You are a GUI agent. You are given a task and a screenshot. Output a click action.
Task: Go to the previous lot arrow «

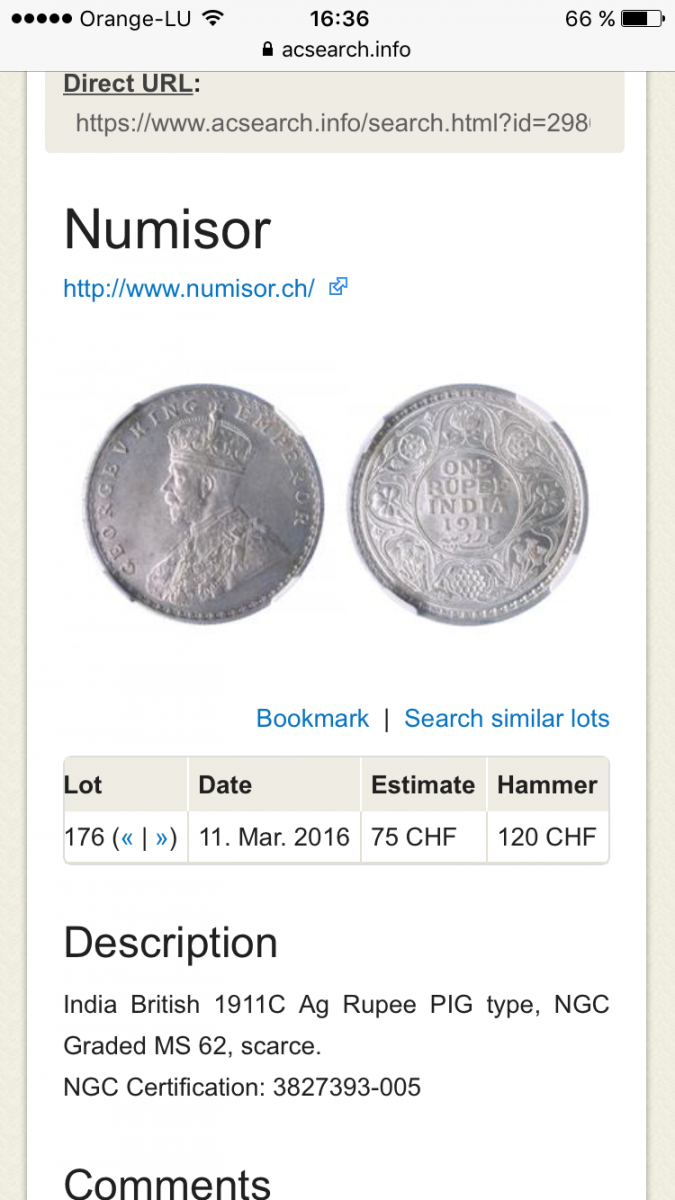[x=127, y=837]
